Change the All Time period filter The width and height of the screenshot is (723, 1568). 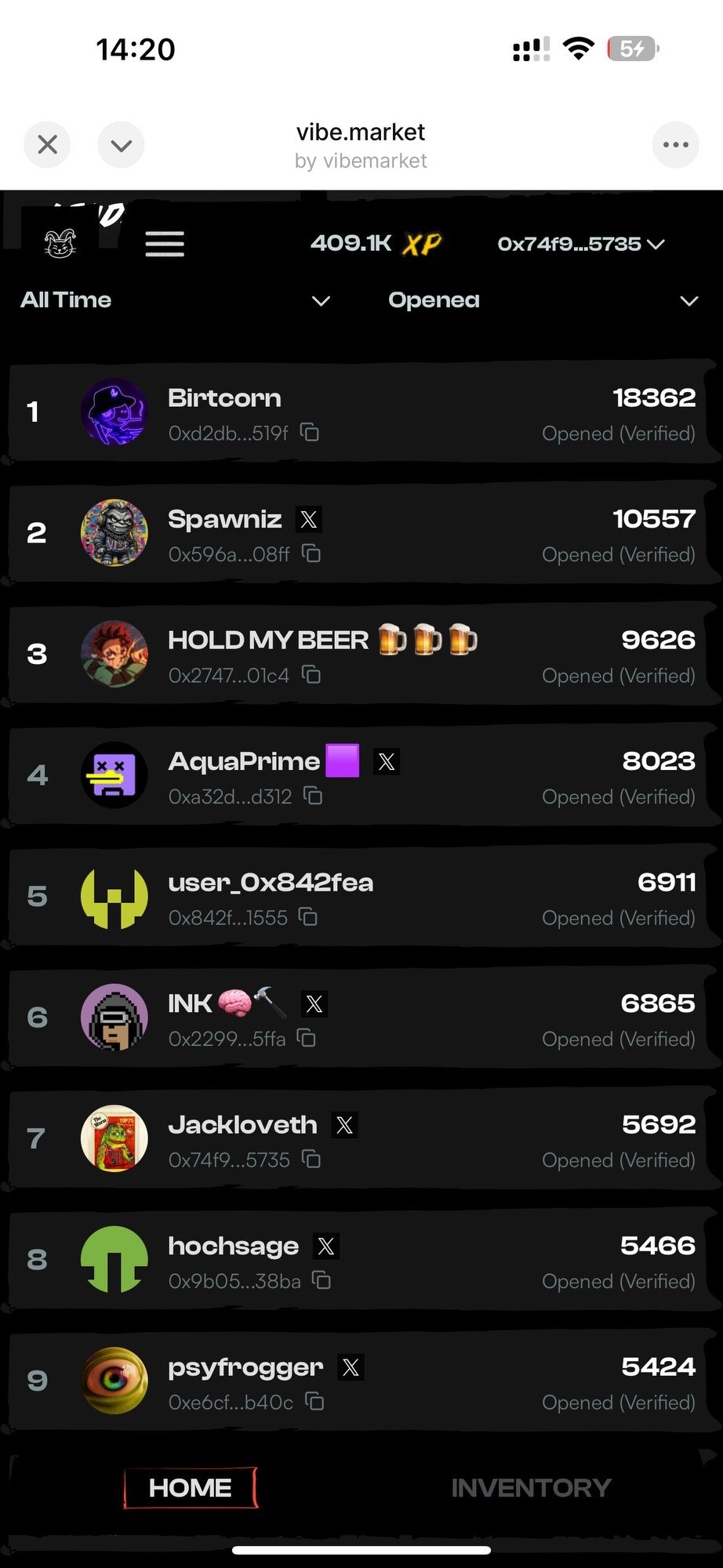point(174,300)
